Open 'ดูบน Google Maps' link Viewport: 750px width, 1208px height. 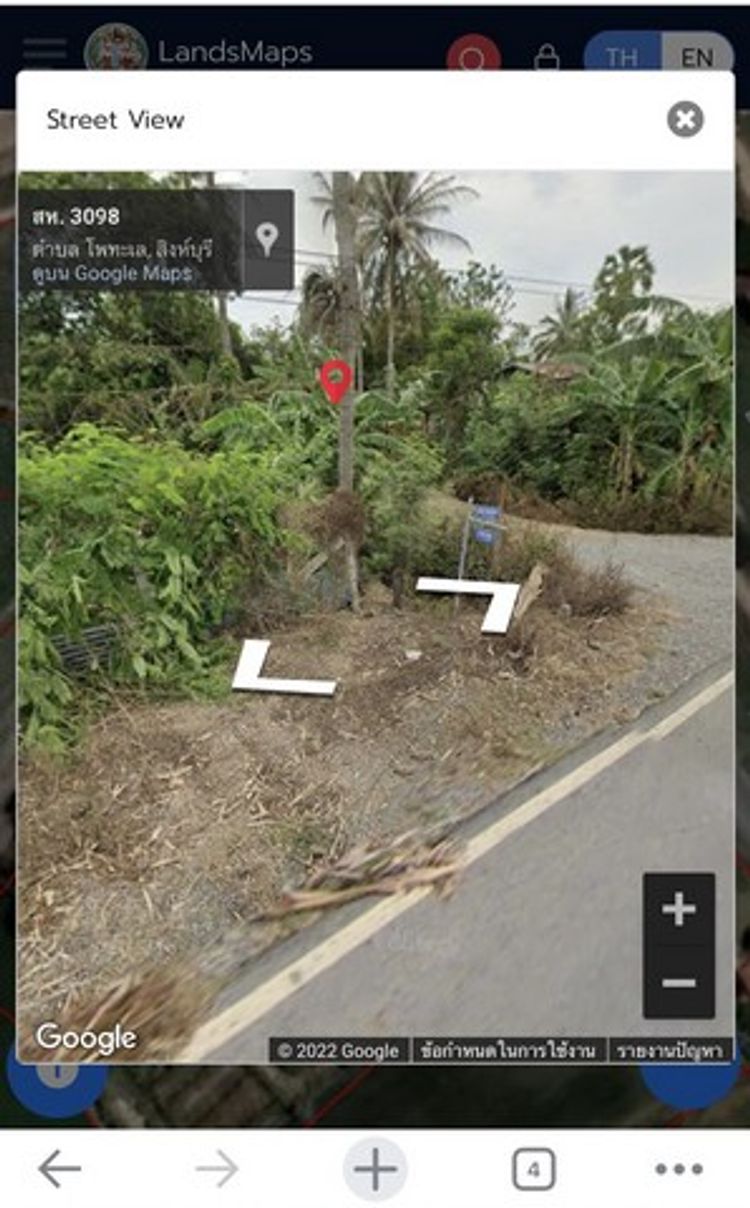[108, 273]
